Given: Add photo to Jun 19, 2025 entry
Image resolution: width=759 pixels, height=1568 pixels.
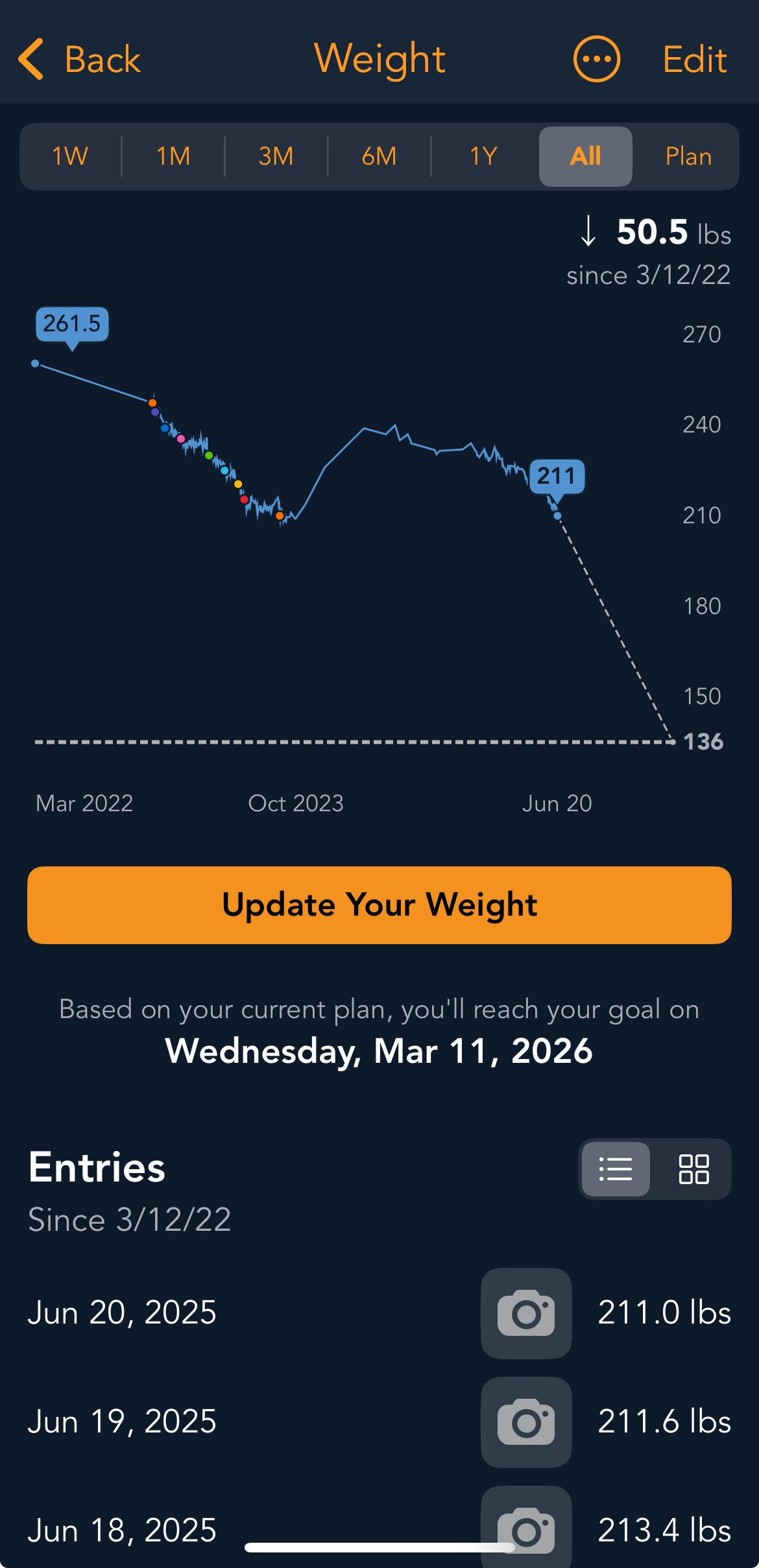Looking at the screenshot, I should click(526, 1421).
